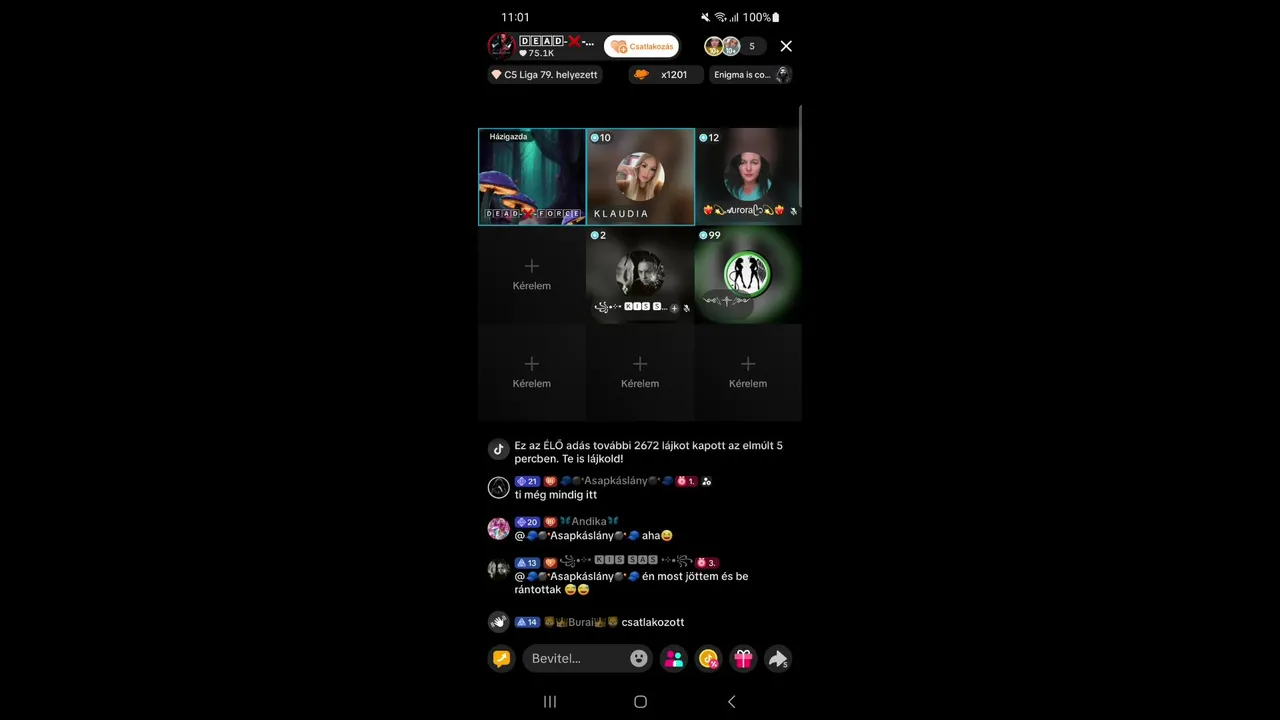Open Aurora's guest tile
Screen dimensions: 1280x720
(x=748, y=177)
